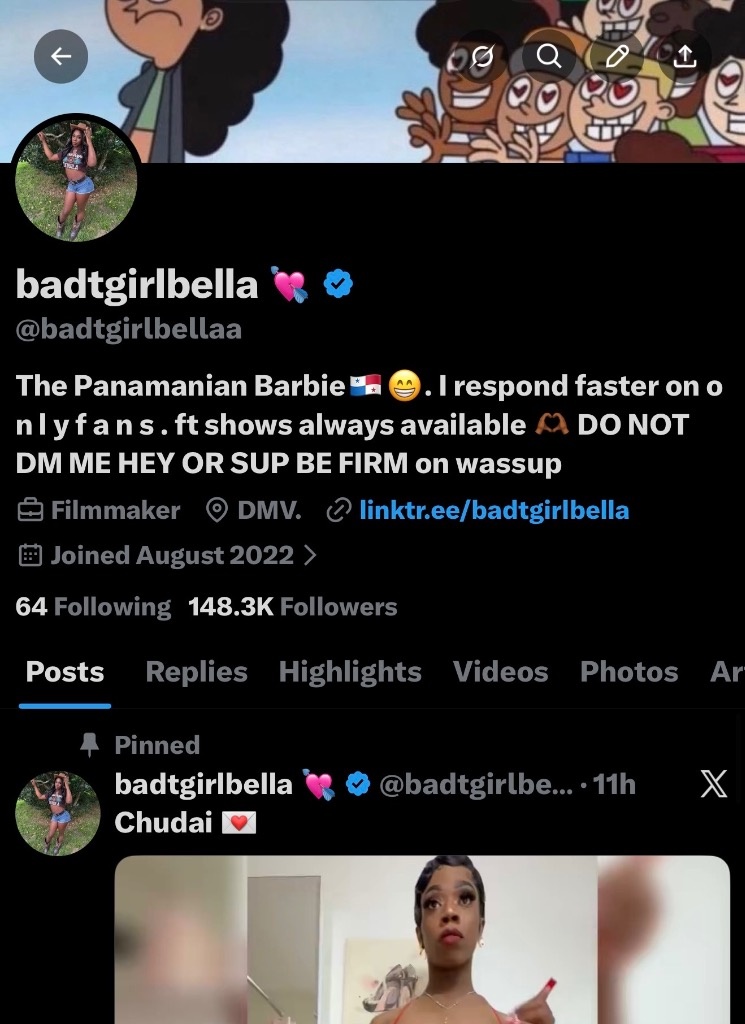Screen dimensions: 745x1024
Task: Select the Posts tab
Action: tap(65, 672)
